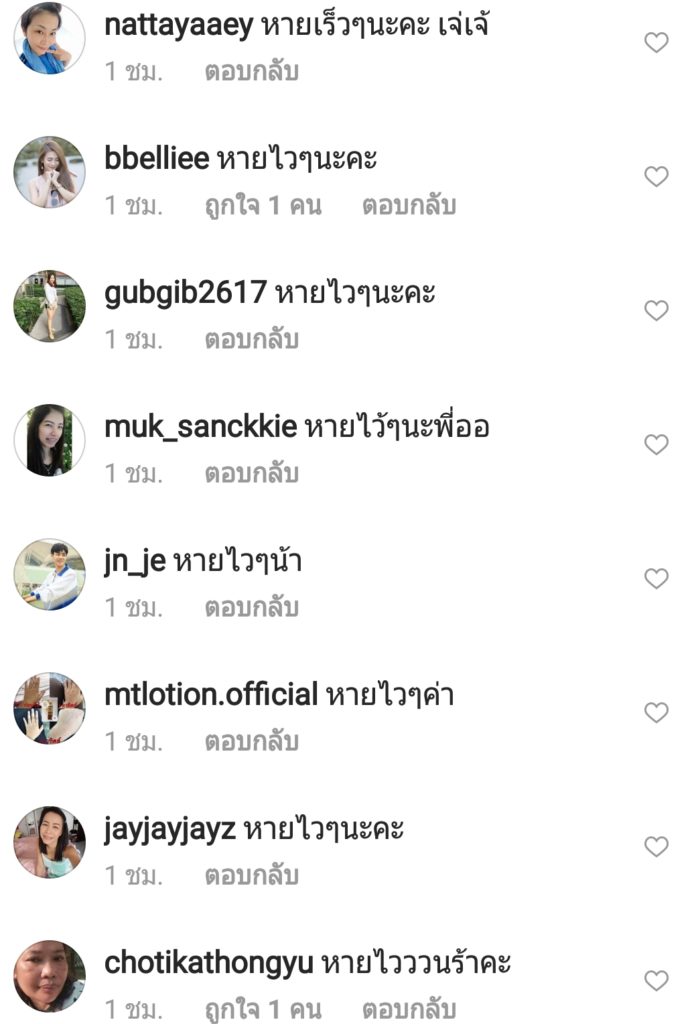Like mtlotion.official's comment
Viewport: 690px width, 1024px height.
655,713
